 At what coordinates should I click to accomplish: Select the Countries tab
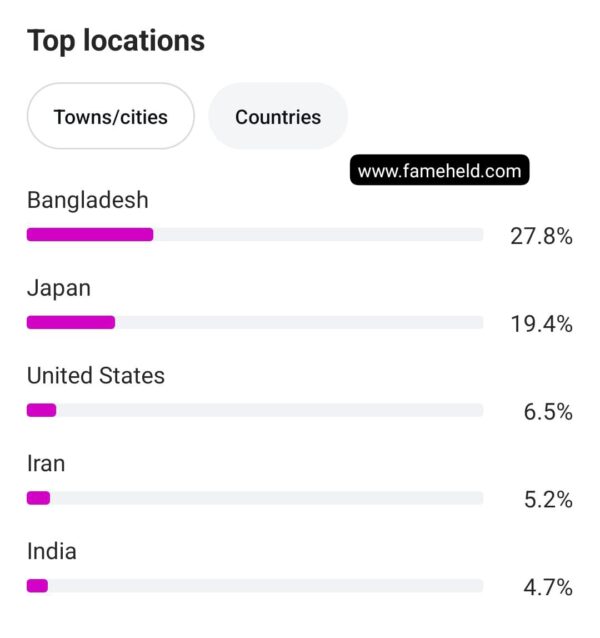278,117
